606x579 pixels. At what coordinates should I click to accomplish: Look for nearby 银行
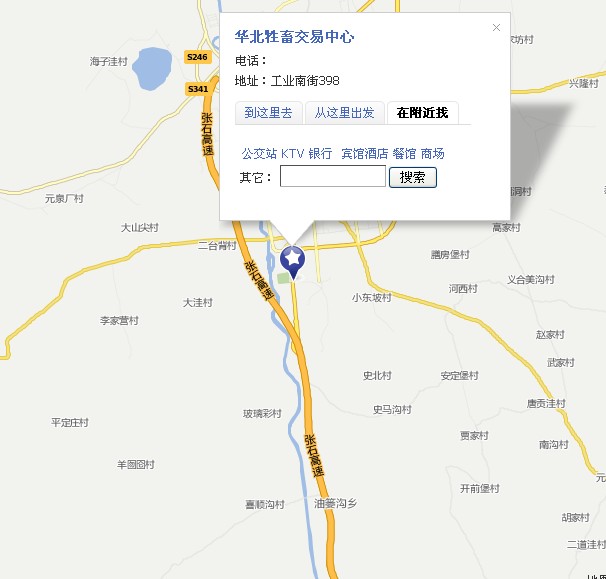pyautogui.click(x=320, y=154)
